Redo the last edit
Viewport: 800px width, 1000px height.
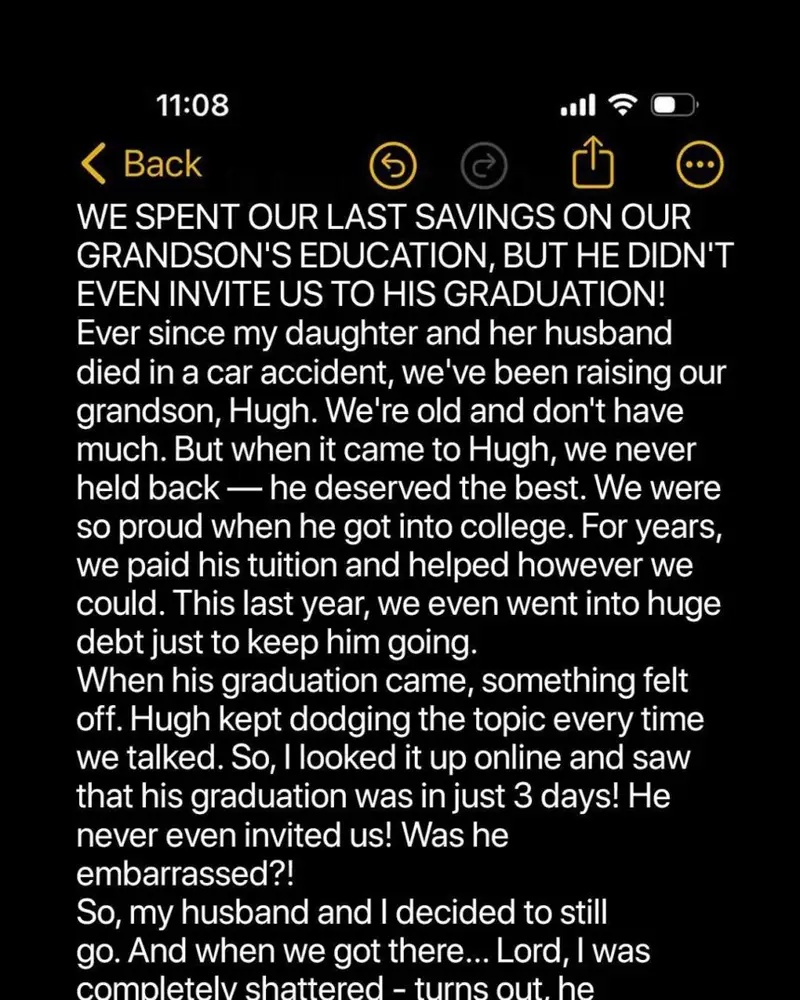coord(486,166)
